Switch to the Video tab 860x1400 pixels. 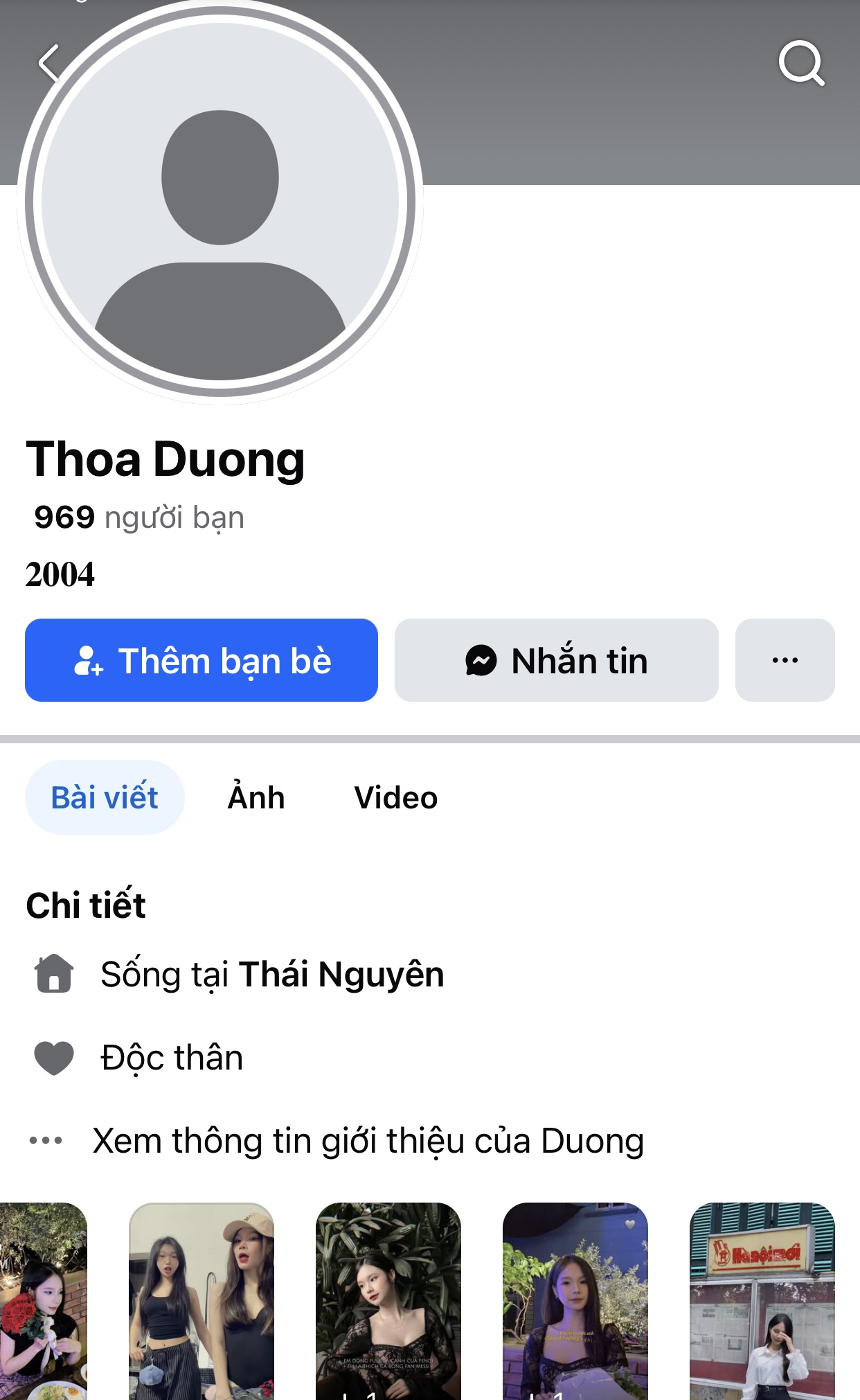pos(395,797)
